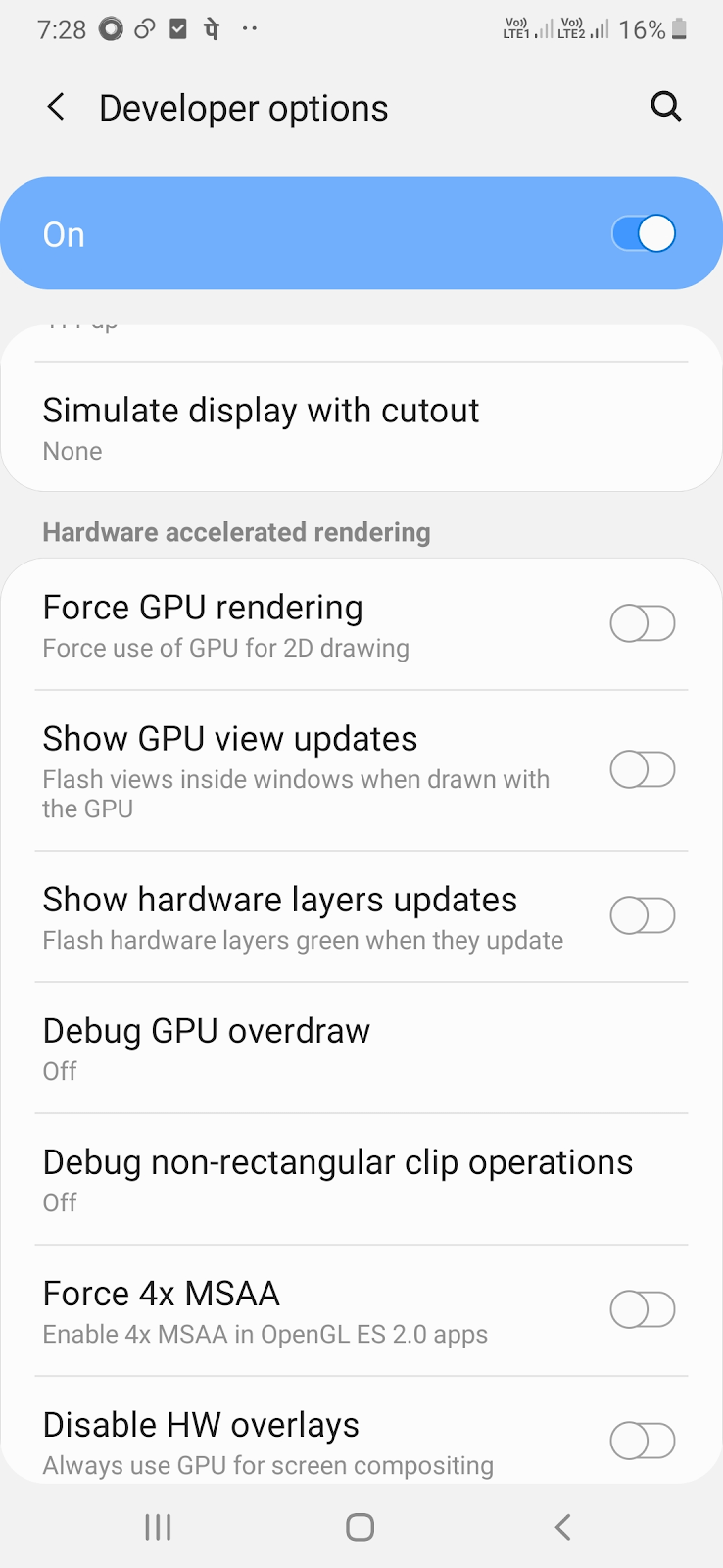Turn on Force 4x MSAA

(x=643, y=1309)
